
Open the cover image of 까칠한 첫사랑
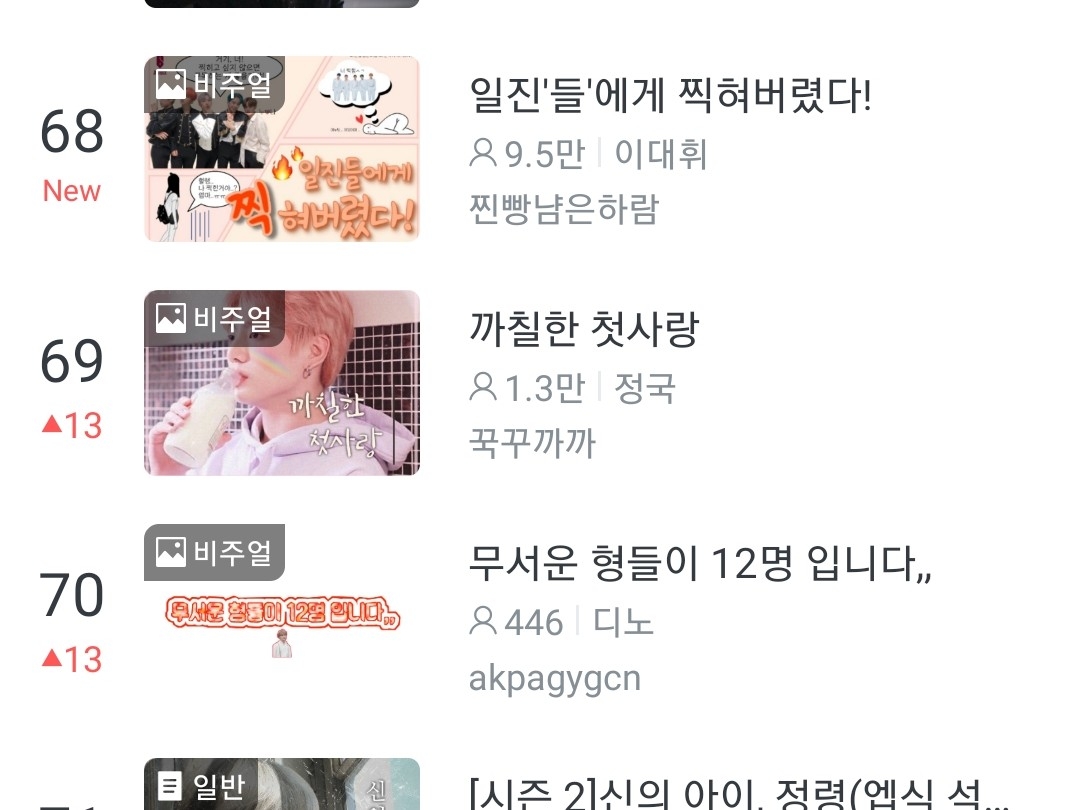tap(282, 383)
